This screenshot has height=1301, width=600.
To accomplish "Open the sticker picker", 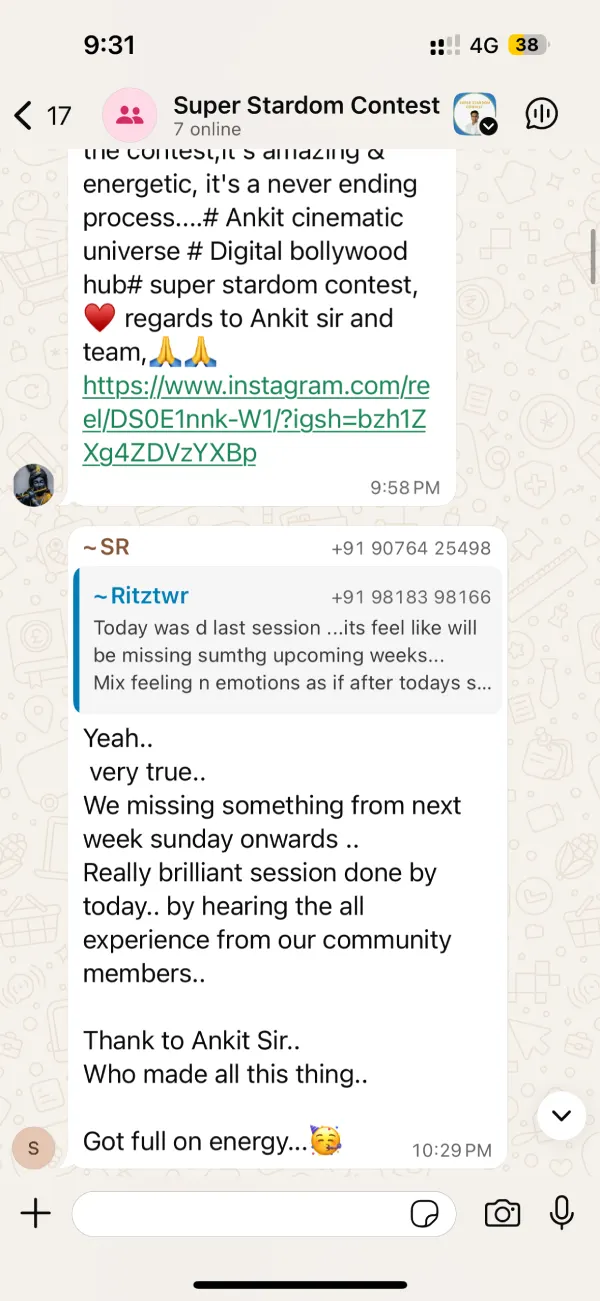I will 425,1214.
